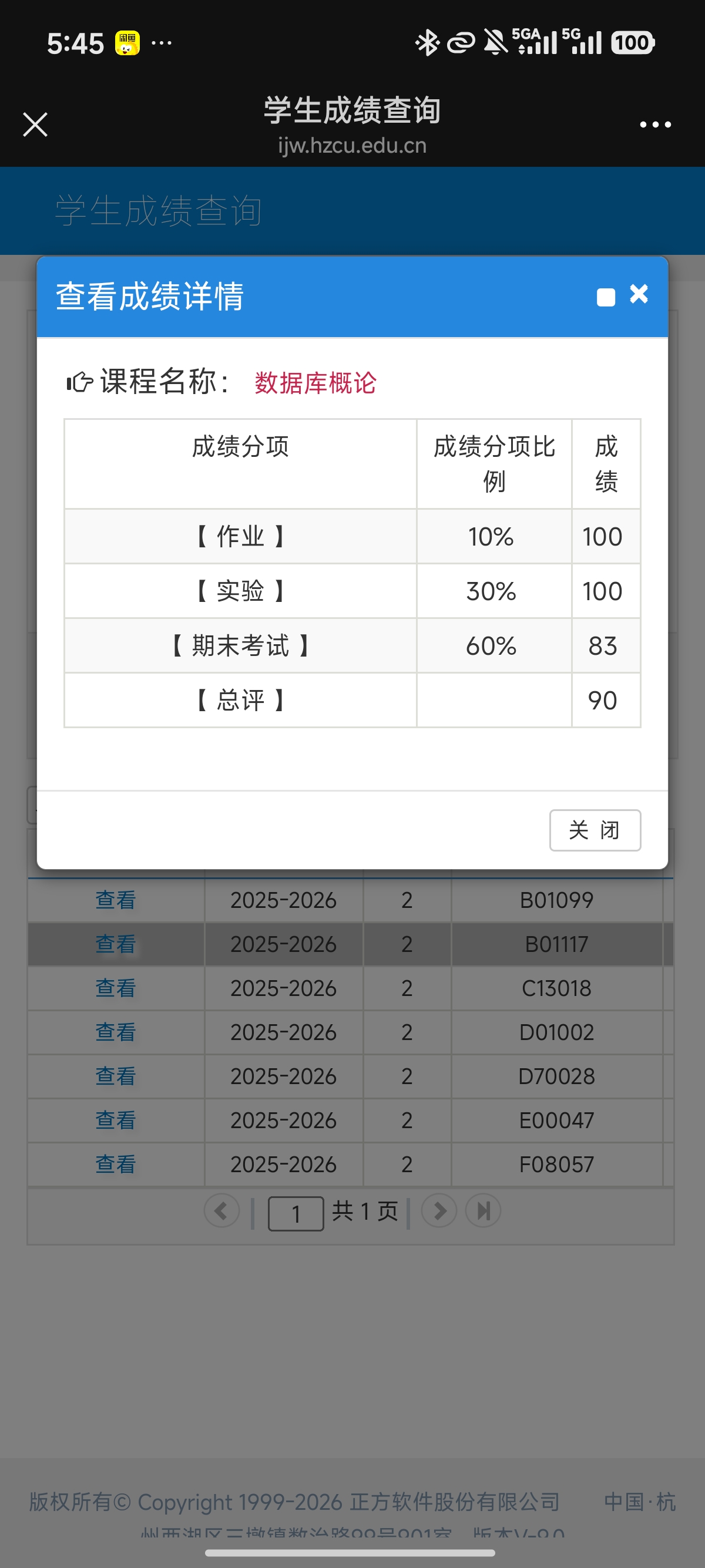705x1568 pixels.
Task: Open 查看 link for course C13018
Action: click(116, 988)
